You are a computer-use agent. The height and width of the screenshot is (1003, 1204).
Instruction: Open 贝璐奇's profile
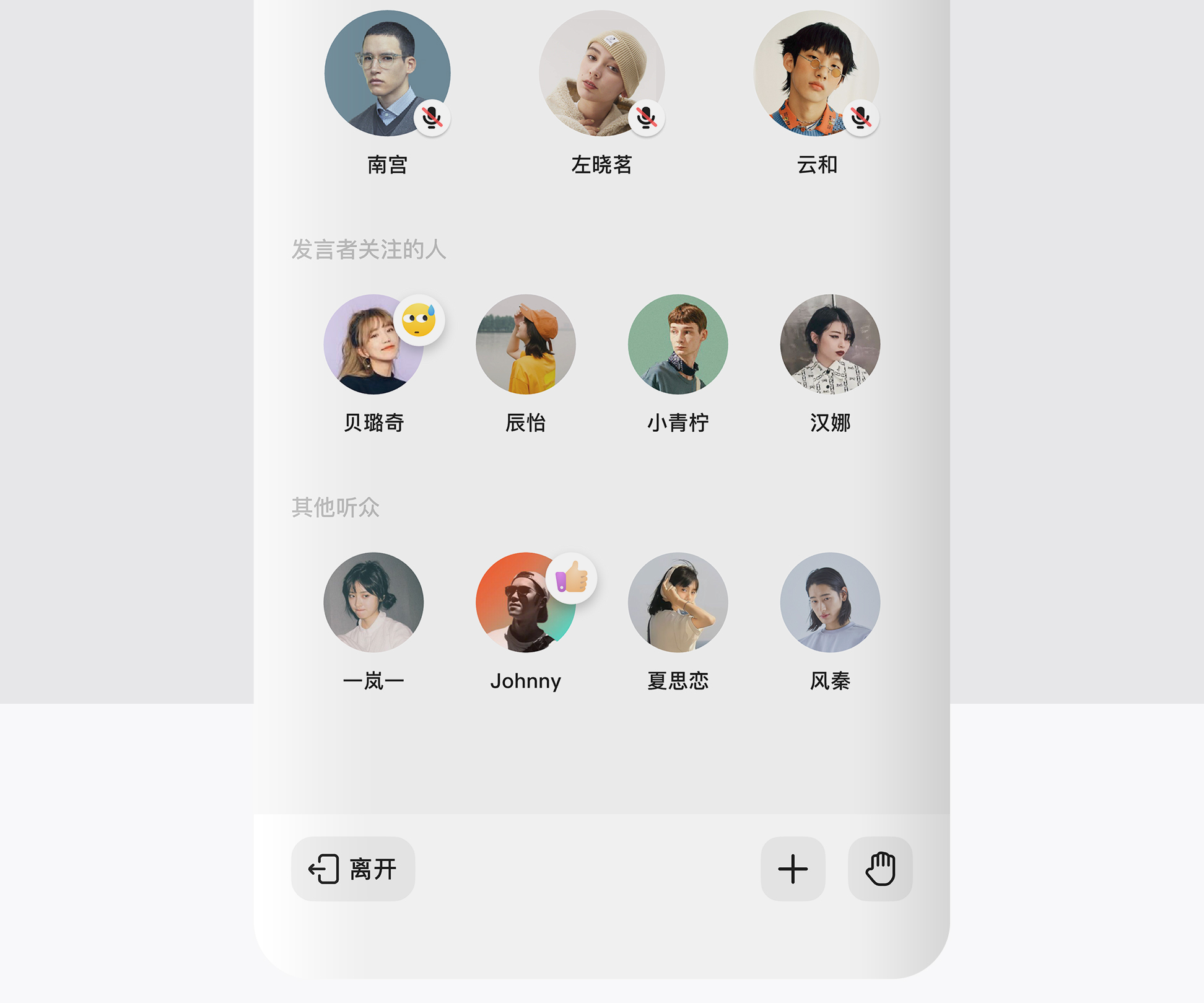(x=373, y=344)
